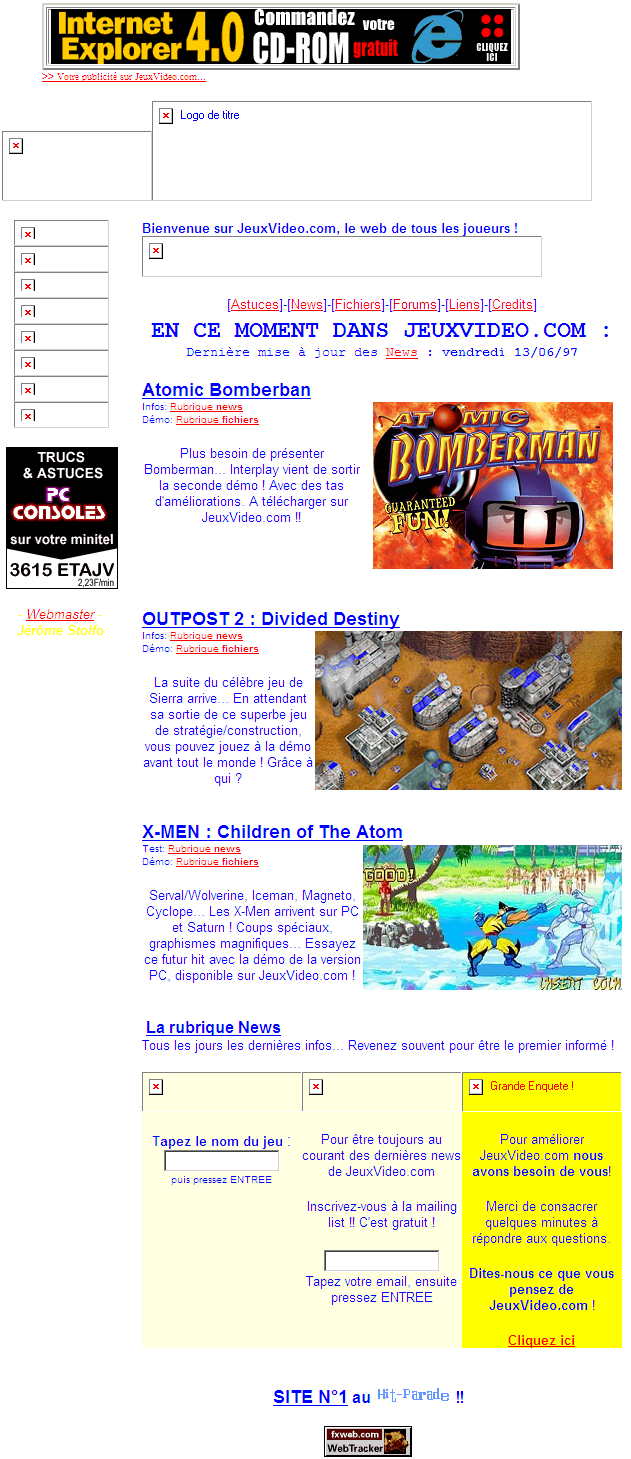View the Credits link
The width and height of the screenshot is (631, 1459).
click(513, 305)
